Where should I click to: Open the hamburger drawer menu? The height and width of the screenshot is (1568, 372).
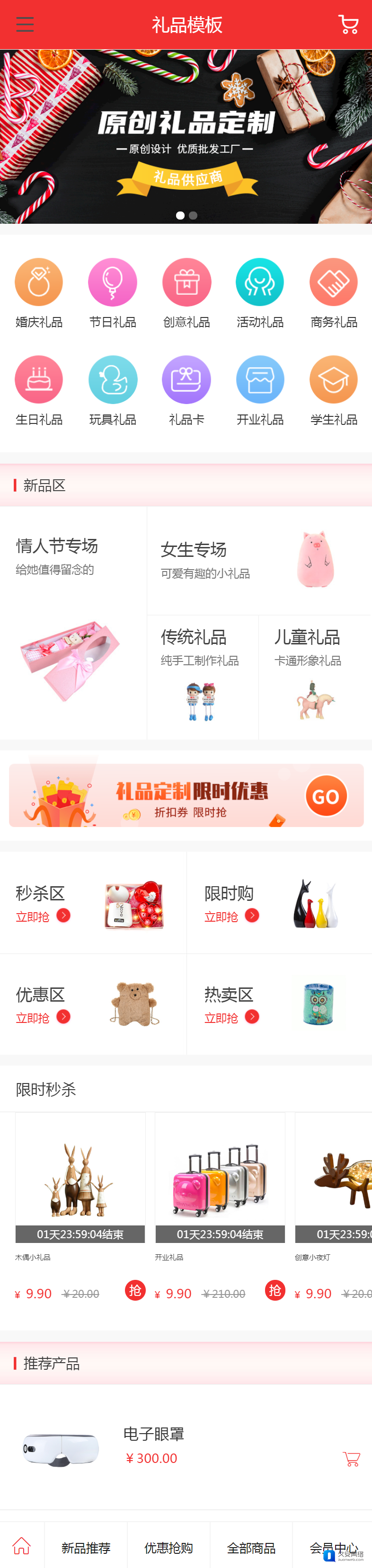[24, 24]
